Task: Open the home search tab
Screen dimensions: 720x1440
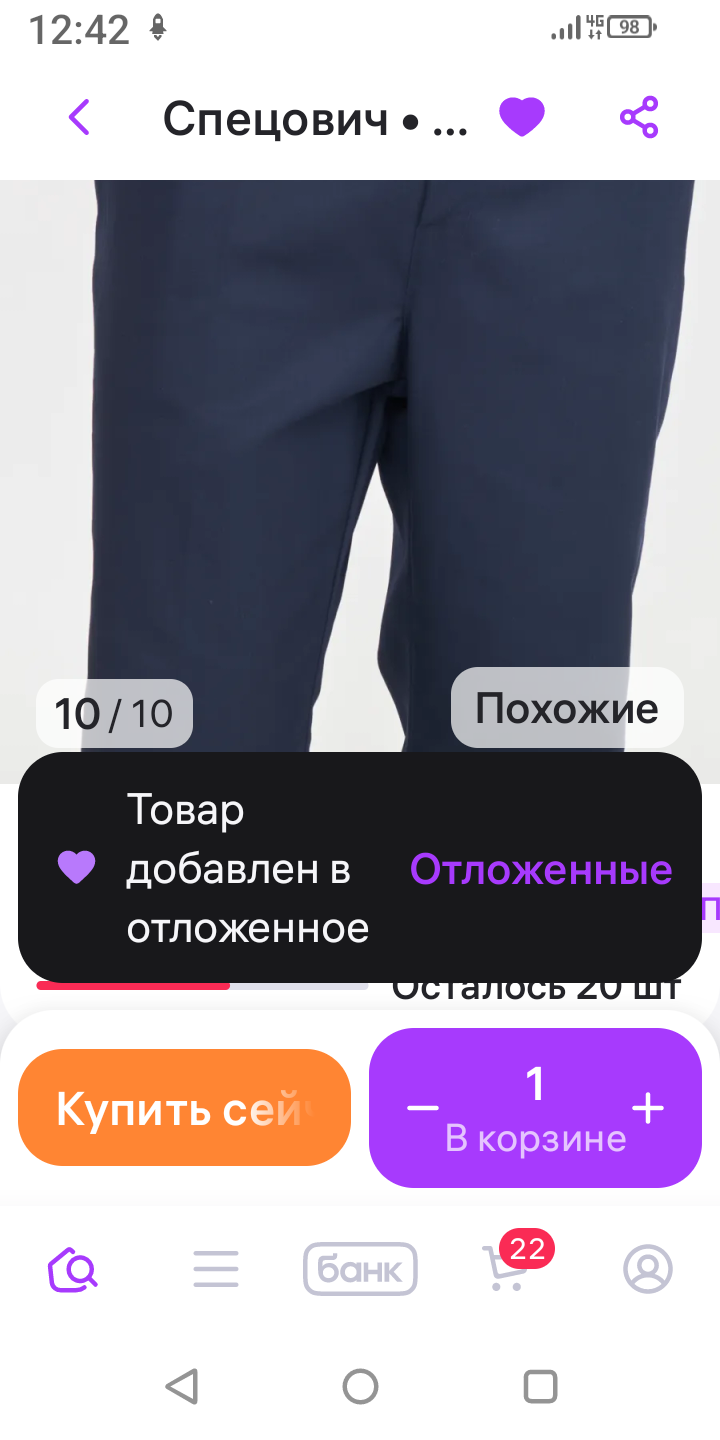Action: (x=73, y=1270)
